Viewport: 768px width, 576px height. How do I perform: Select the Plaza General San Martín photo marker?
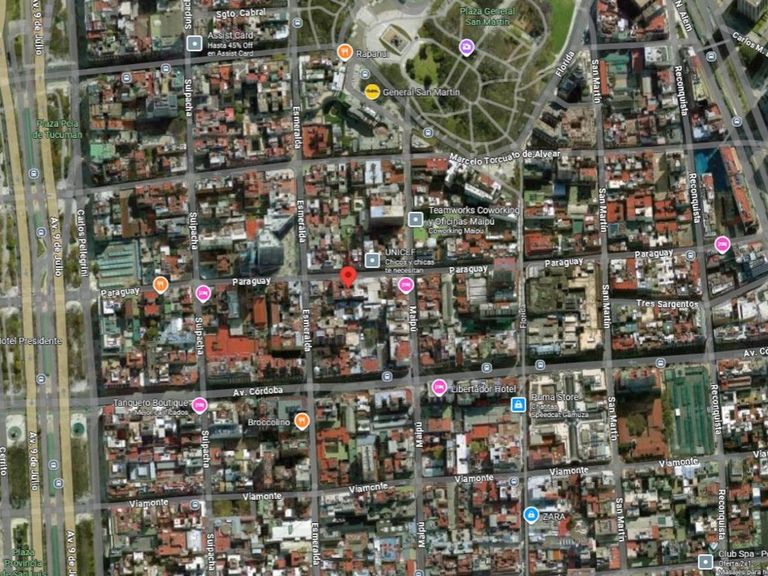pos(467,47)
